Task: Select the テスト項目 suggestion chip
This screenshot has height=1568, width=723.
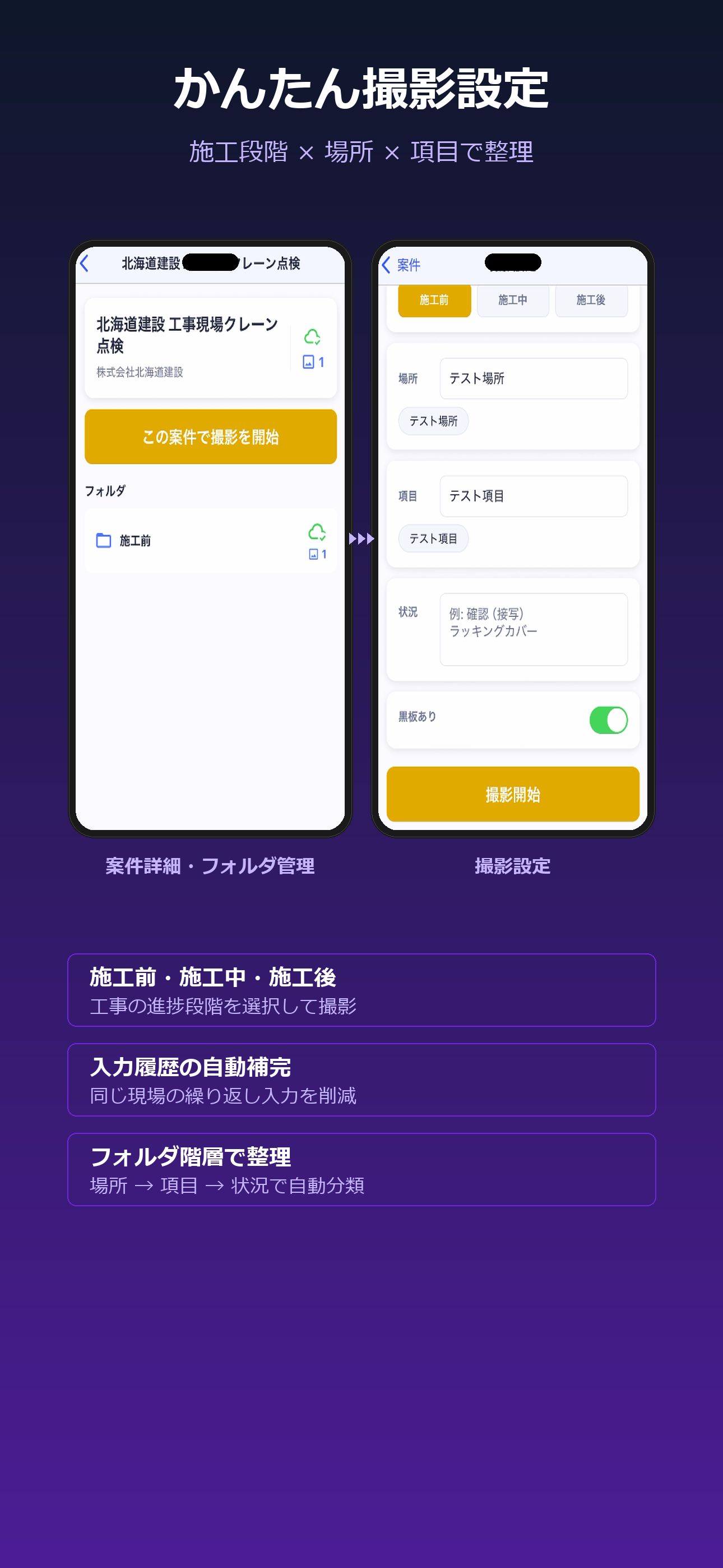Action: tap(433, 538)
